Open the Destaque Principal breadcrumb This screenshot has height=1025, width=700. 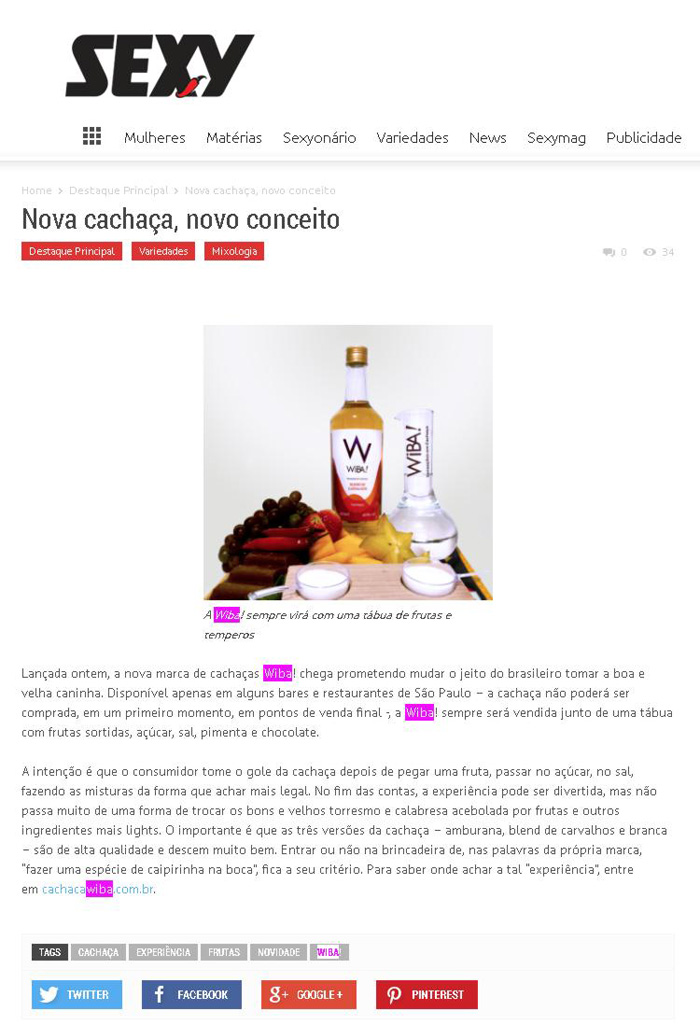pos(118,190)
